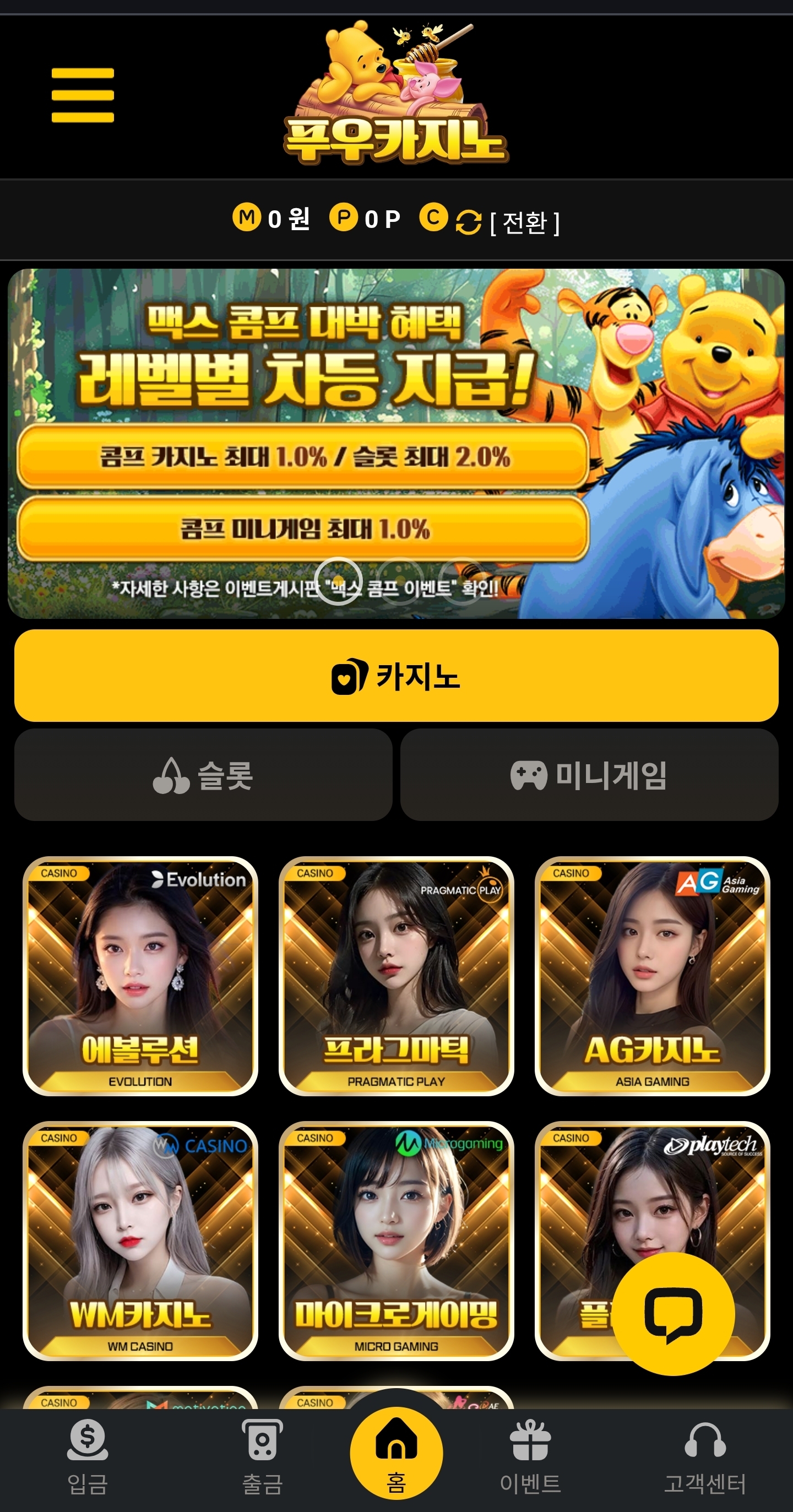This screenshot has width=793, height=1512.
Task: Open the Pragmatic Play casino card
Action: (x=396, y=976)
